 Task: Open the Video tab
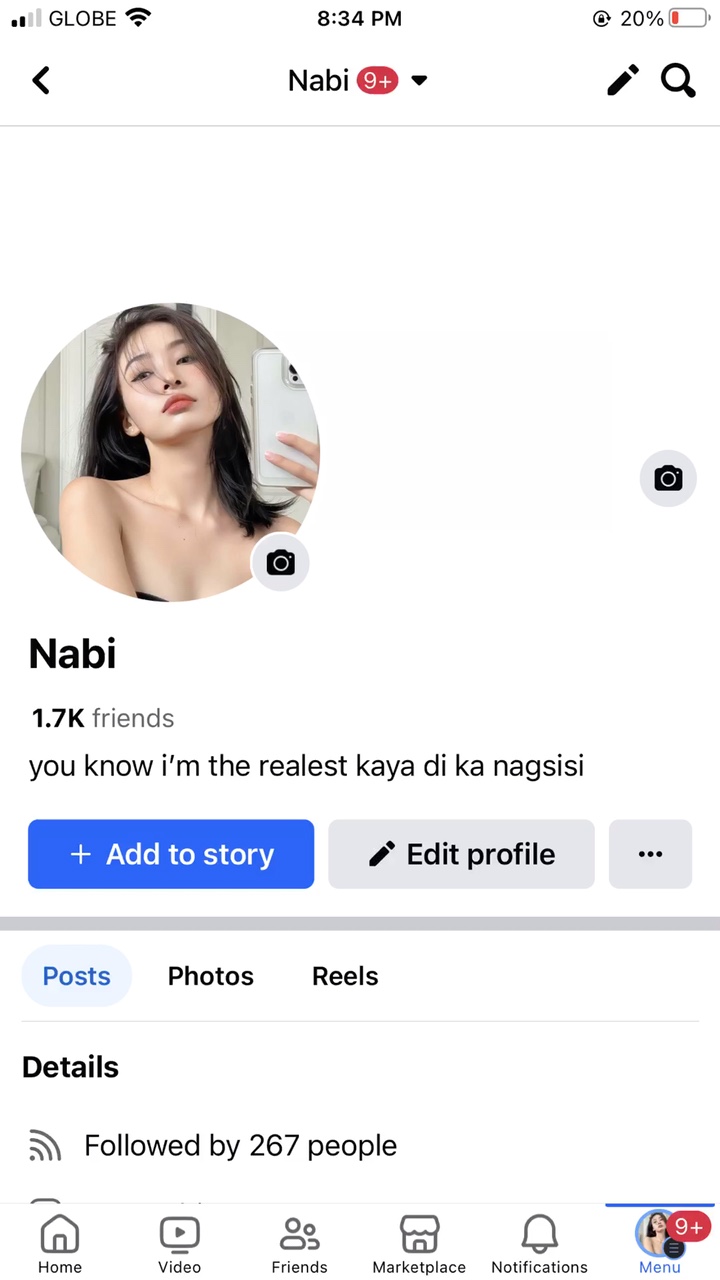tap(180, 1244)
